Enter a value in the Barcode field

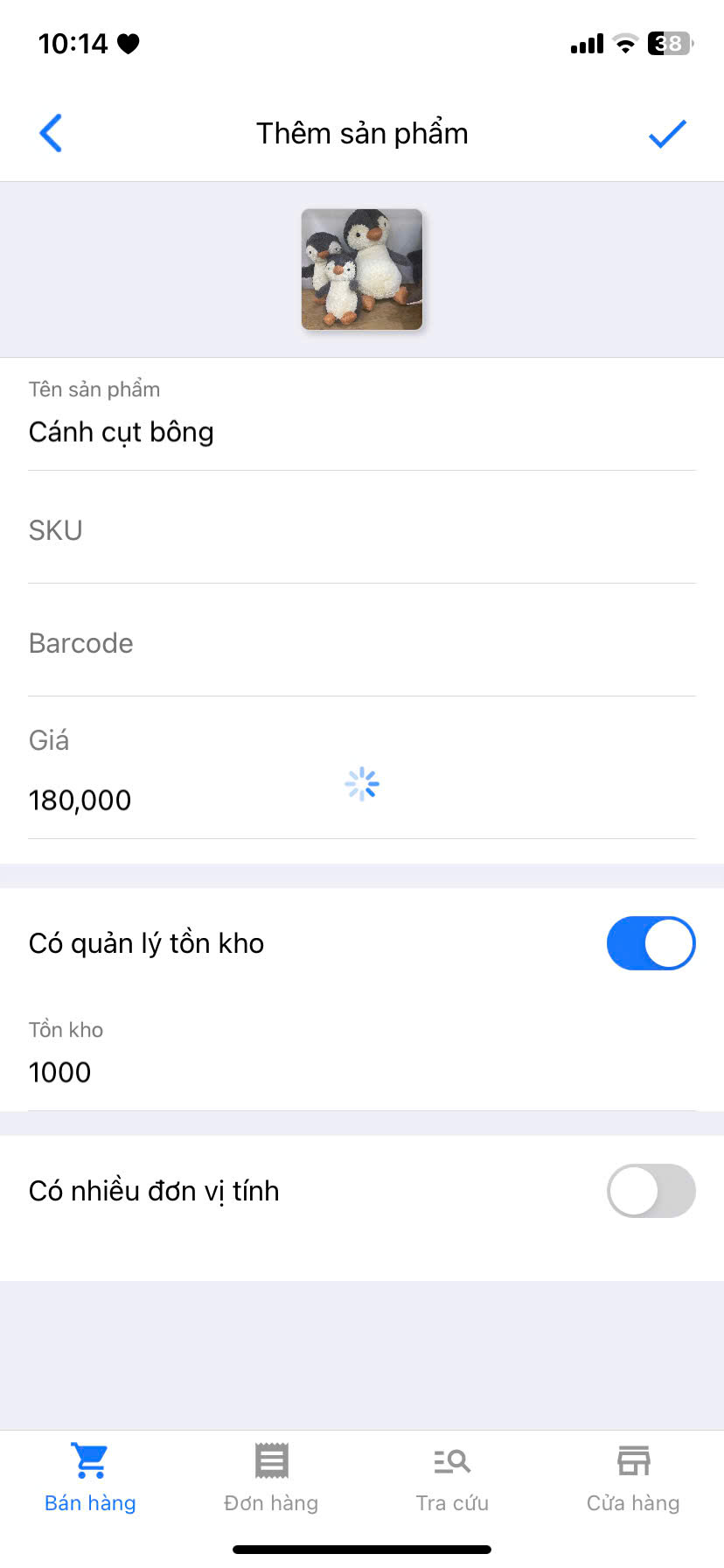pyautogui.click(x=362, y=643)
